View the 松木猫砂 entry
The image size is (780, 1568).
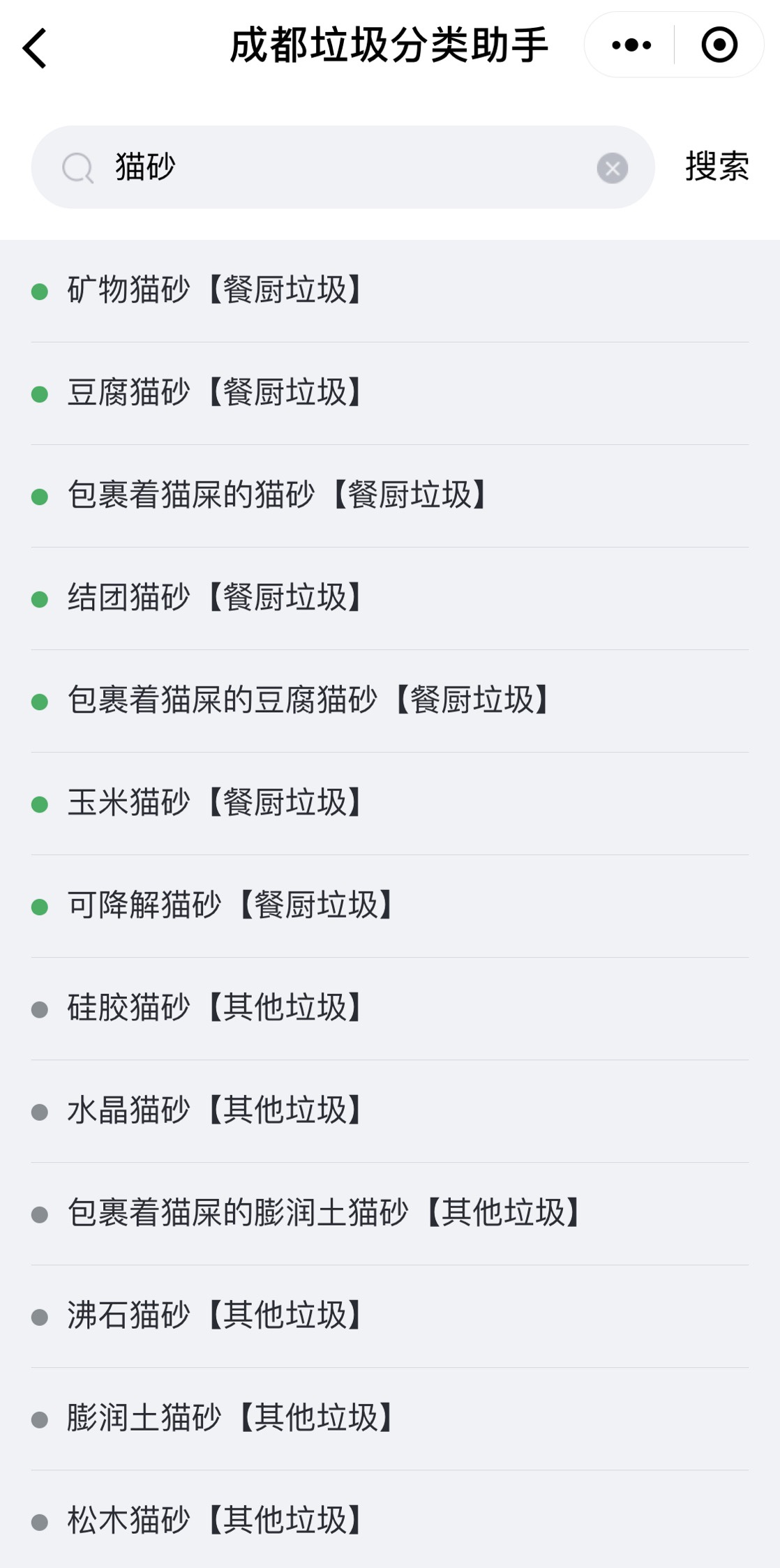[390, 1519]
